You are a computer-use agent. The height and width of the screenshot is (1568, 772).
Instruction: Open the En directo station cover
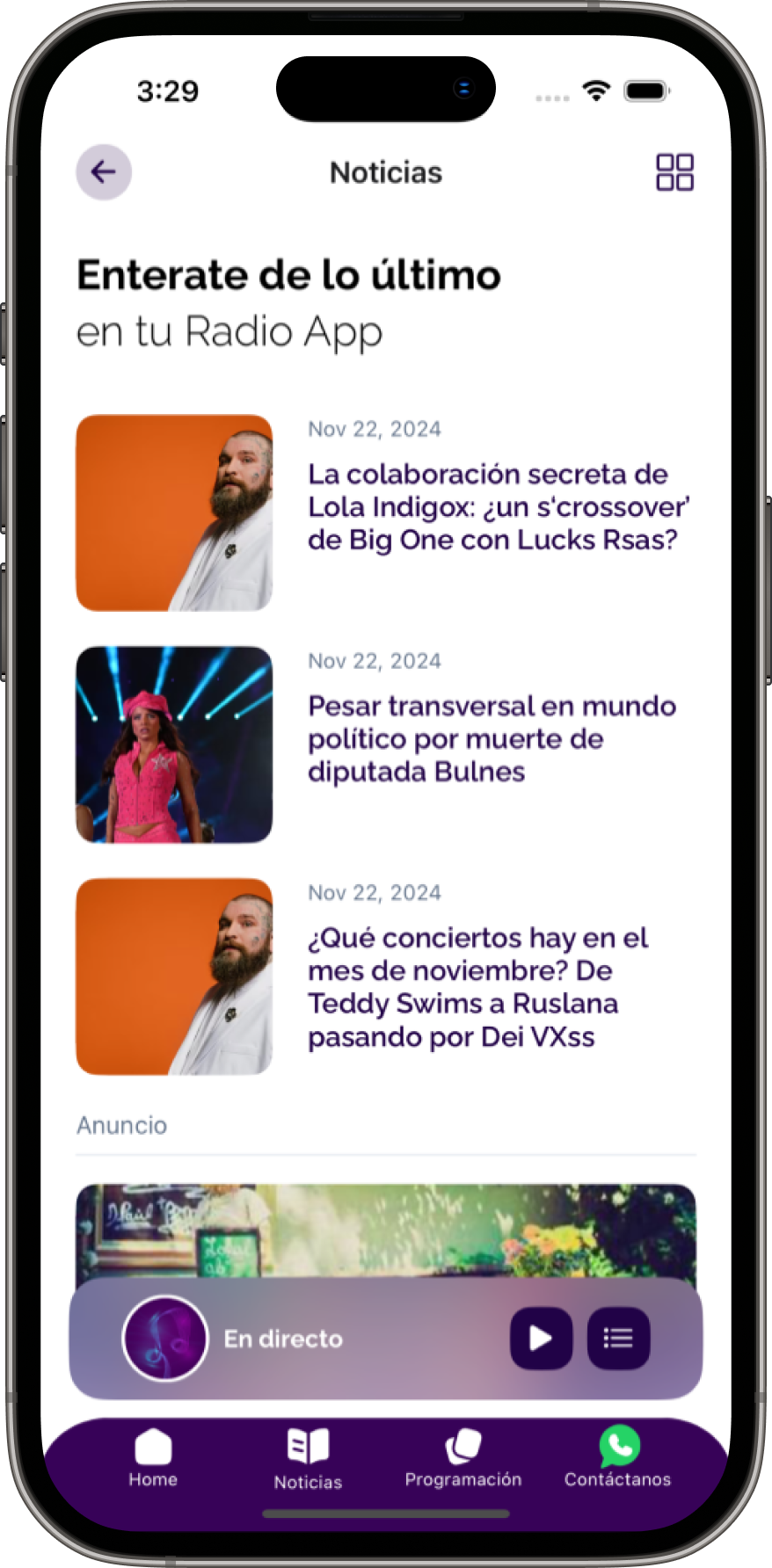click(165, 1339)
